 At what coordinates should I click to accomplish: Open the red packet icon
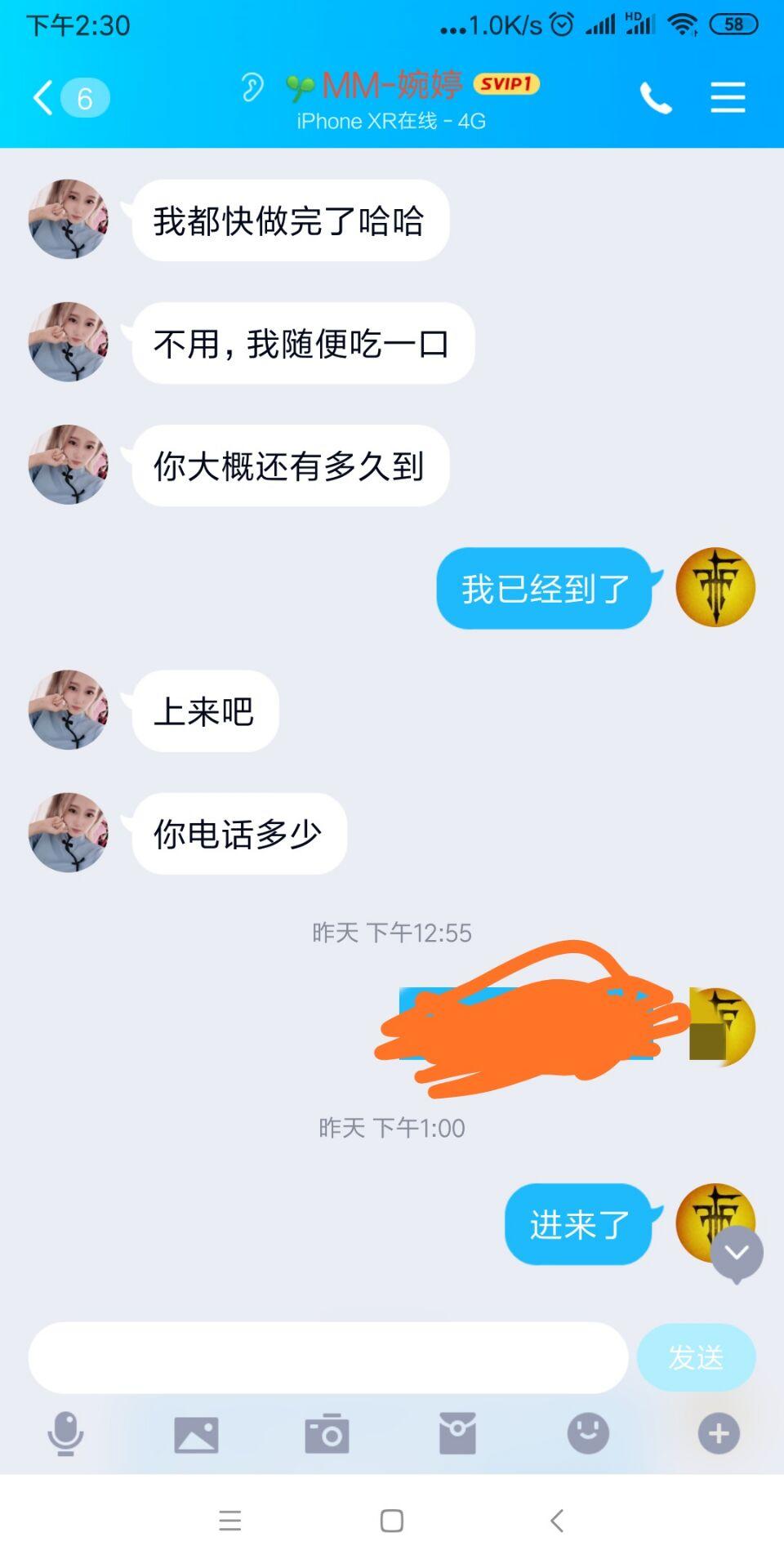coord(457,1434)
